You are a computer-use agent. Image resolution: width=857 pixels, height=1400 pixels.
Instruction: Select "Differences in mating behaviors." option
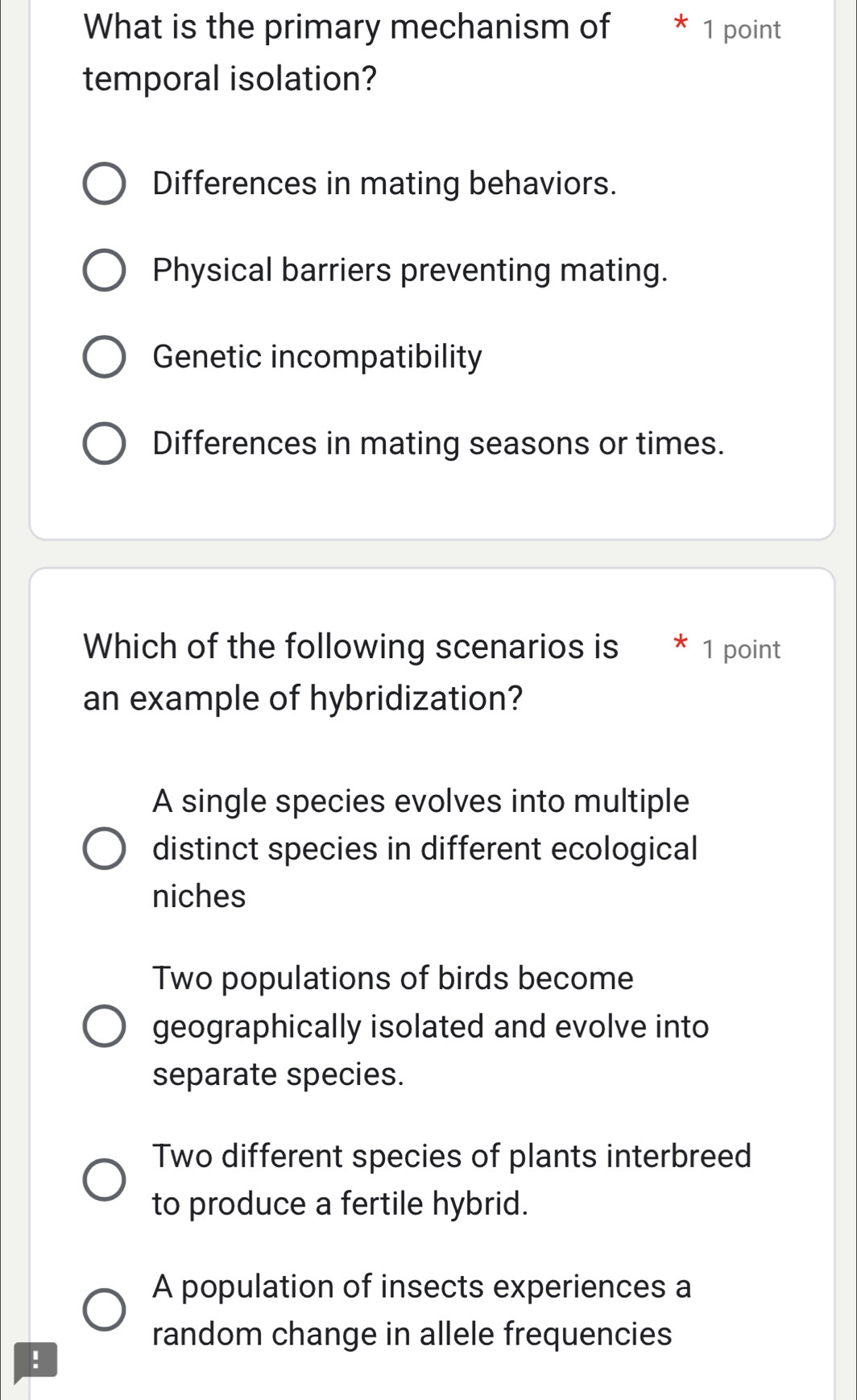[103, 184]
